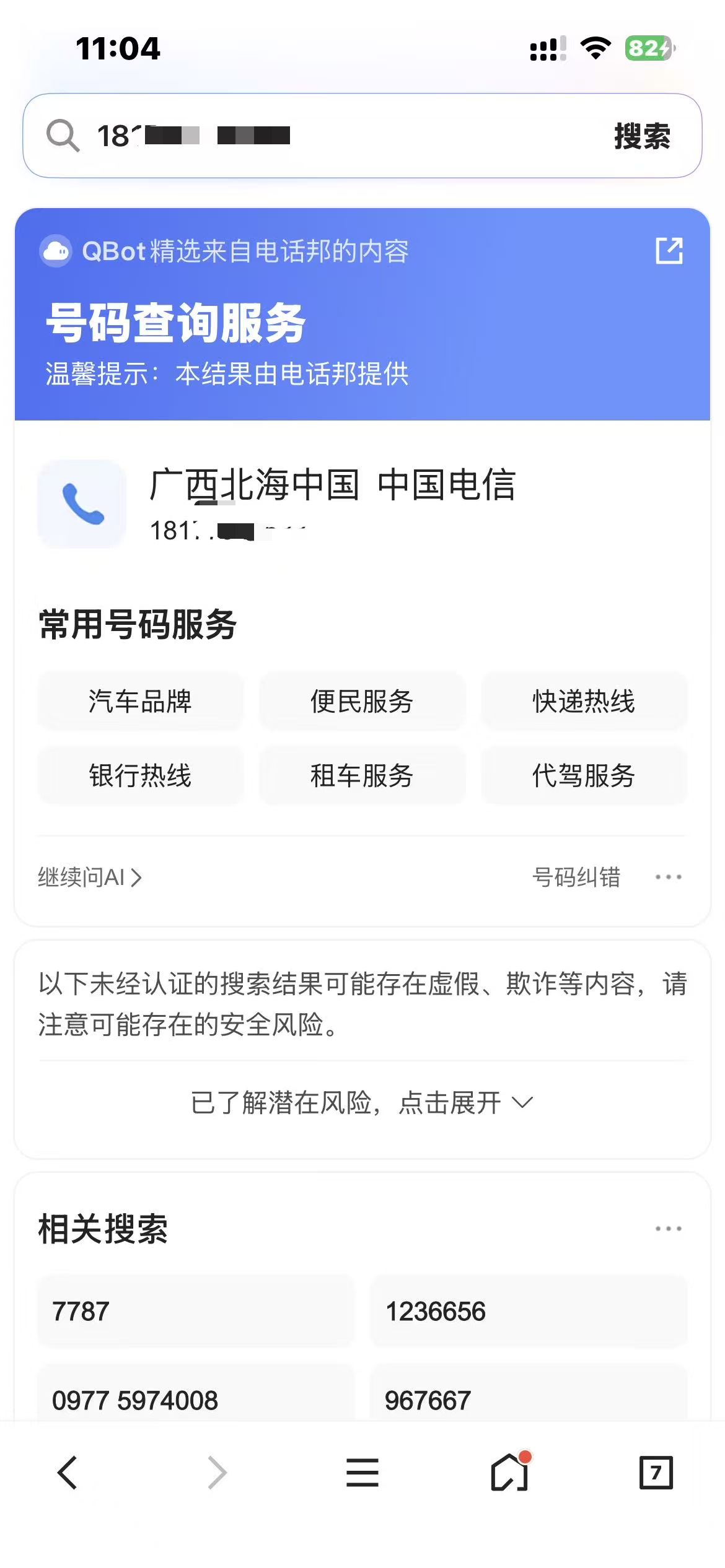Viewport: 725px width, 1568px height.
Task: Choose the 银行热线 chip
Action: (x=140, y=775)
